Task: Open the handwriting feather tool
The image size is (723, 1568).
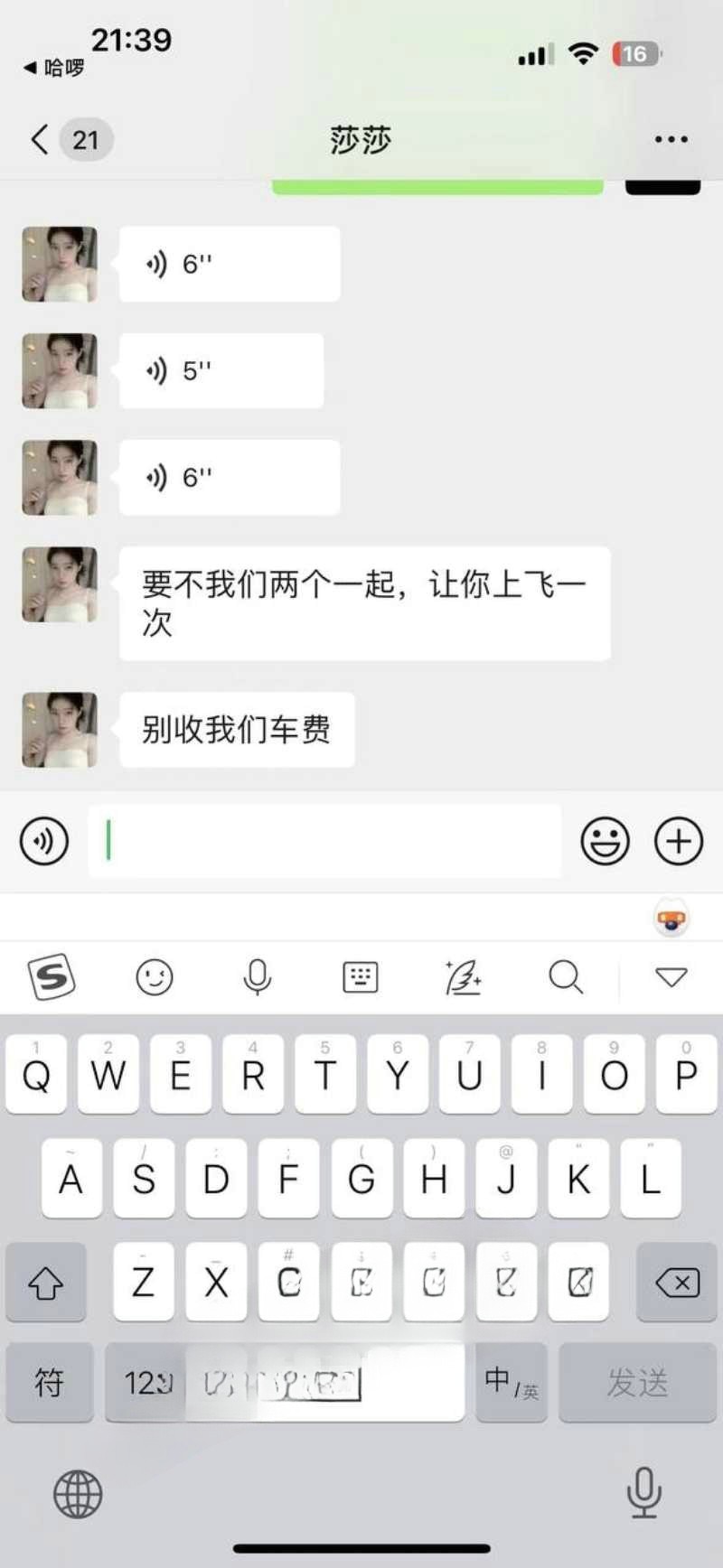Action: coord(463,976)
